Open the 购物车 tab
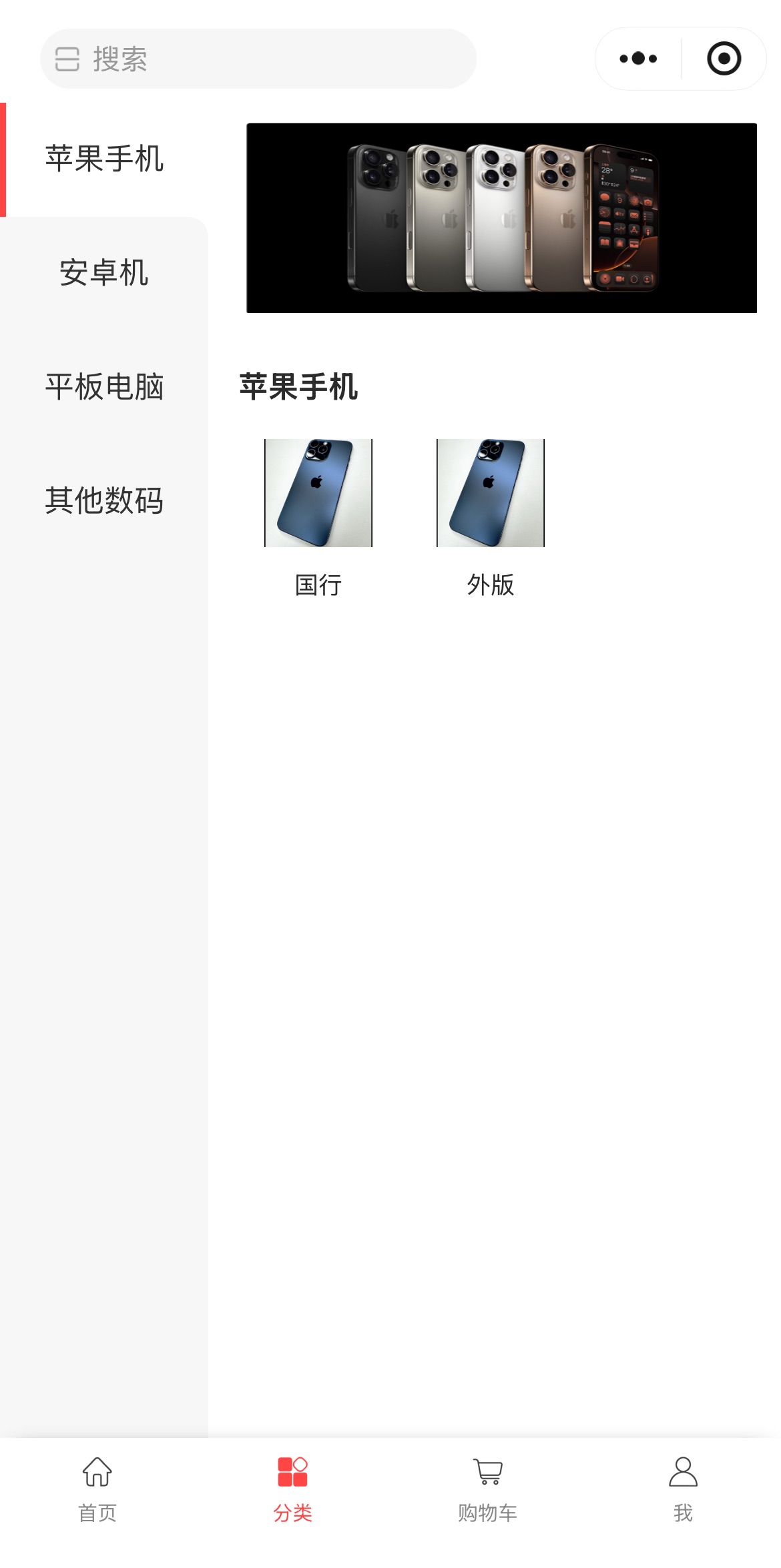Image resolution: width=781 pixels, height=1568 pixels. coord(488,1489)
